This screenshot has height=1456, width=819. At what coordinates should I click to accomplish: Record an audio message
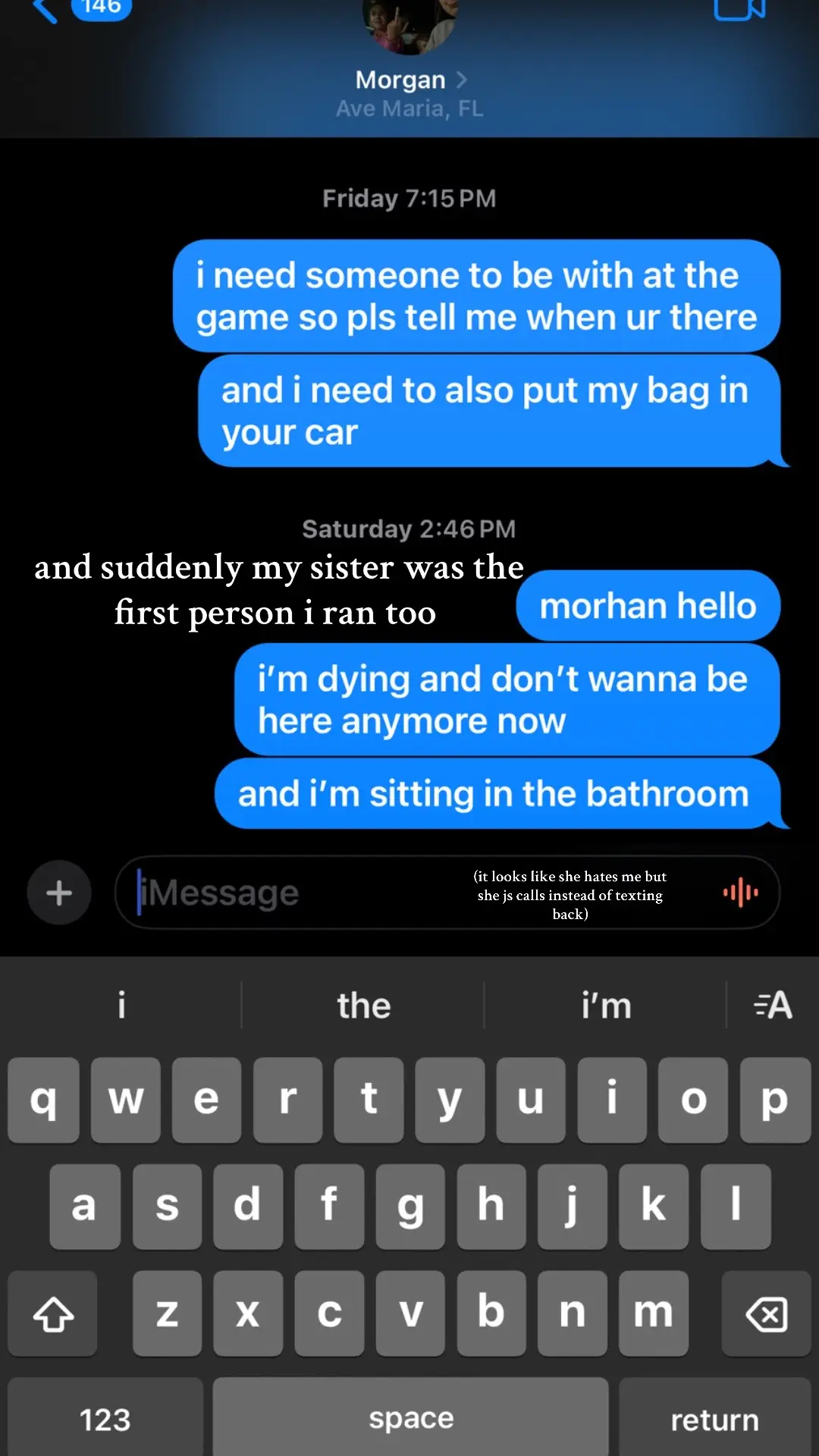(741, 893)
